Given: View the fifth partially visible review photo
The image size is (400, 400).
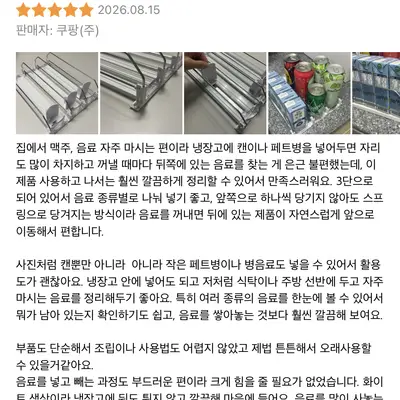Looking at the screenshot, I should 376,93.
